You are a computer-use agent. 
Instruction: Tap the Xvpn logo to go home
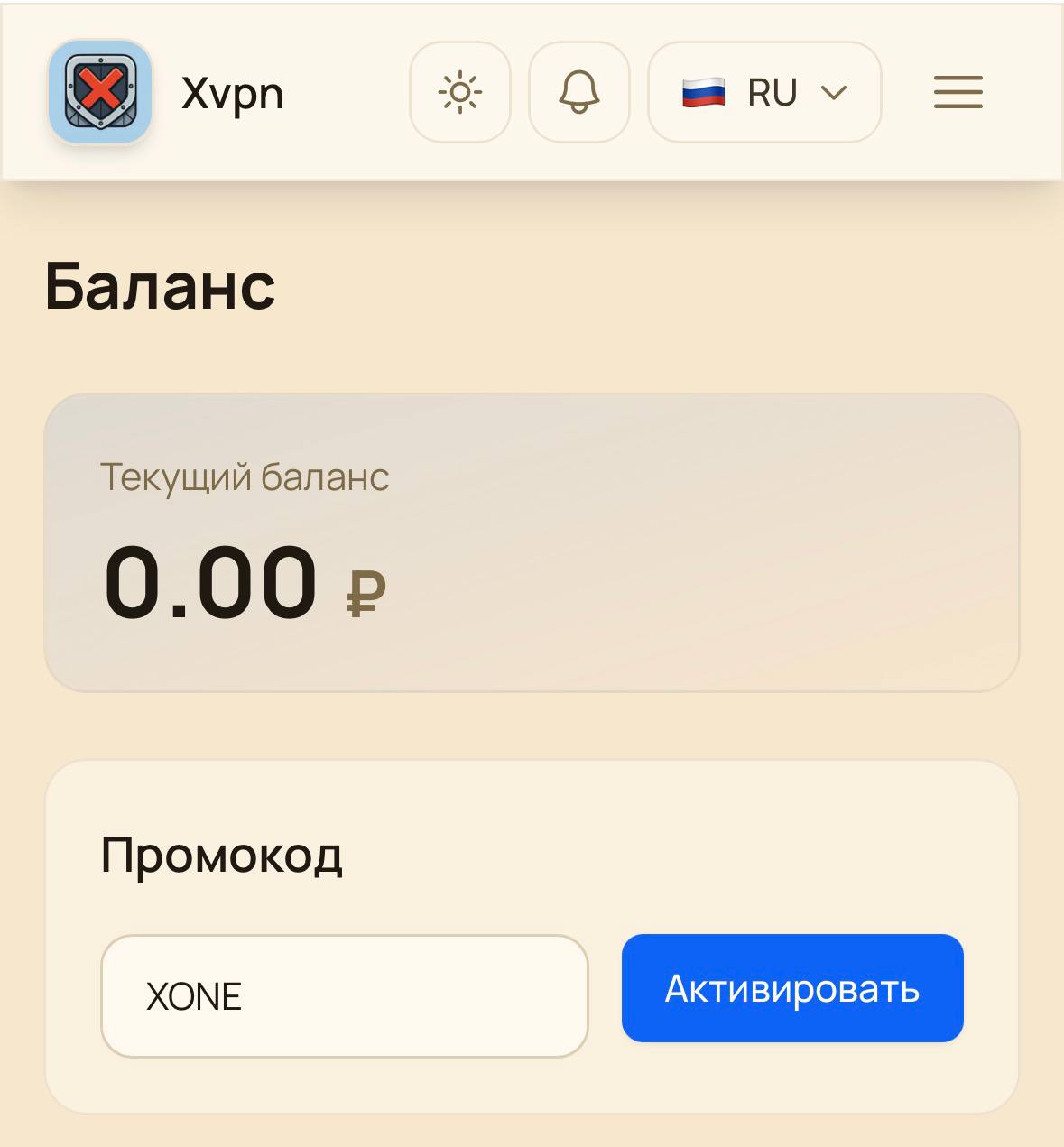pyautogui.click(x=100, y=92)
